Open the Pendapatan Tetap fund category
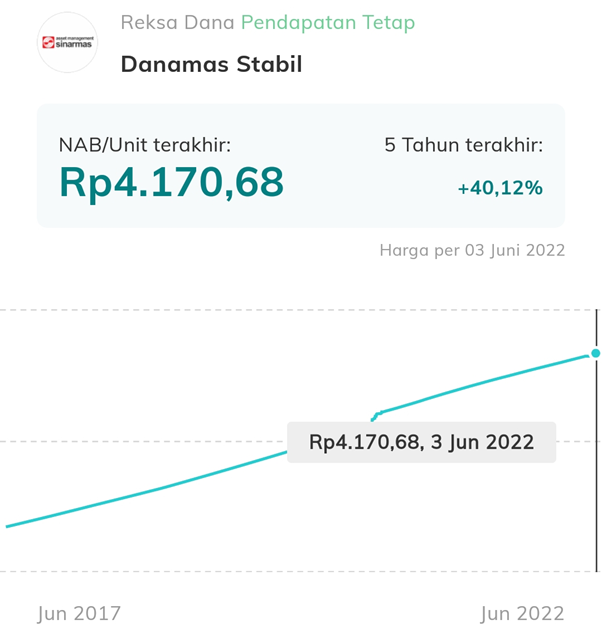 coord(328,23)
